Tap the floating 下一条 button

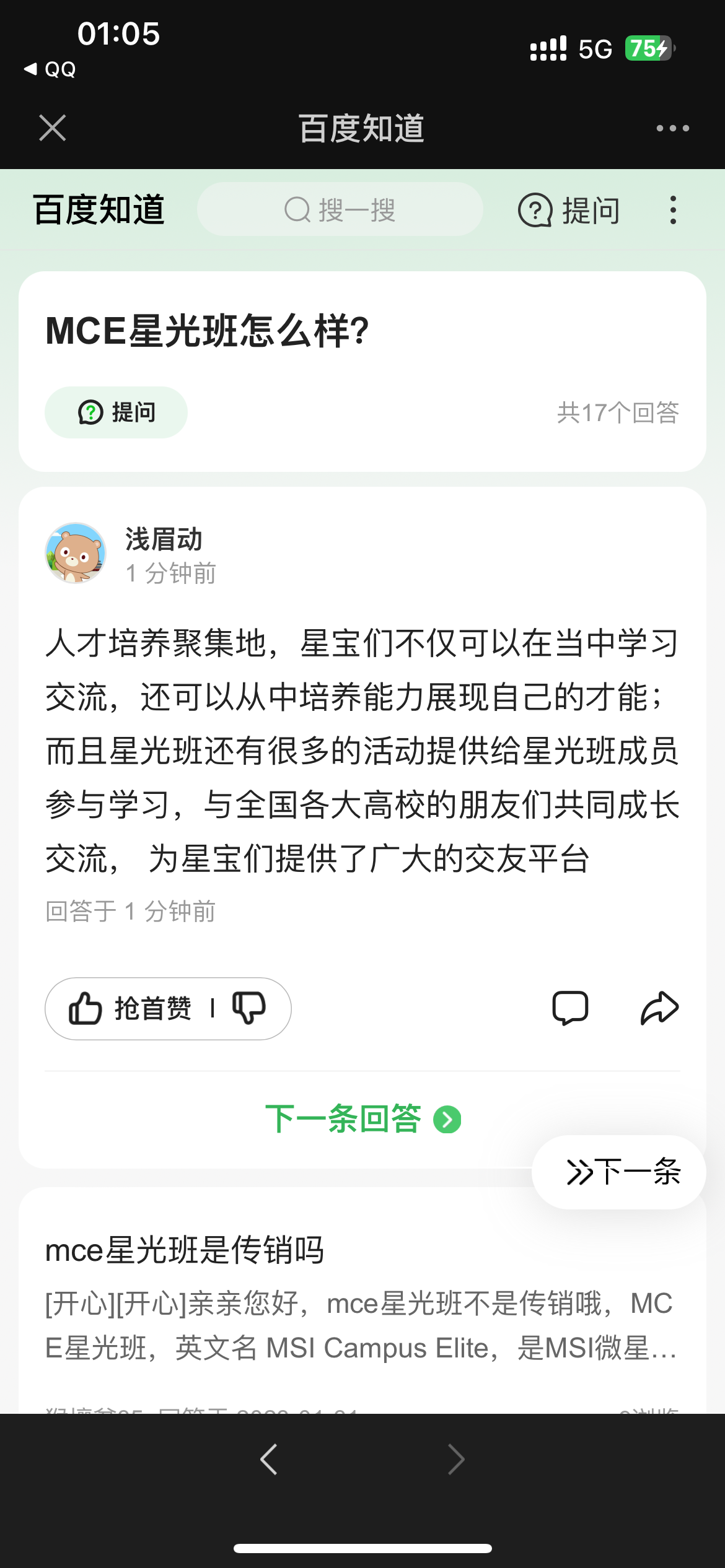pos(620,1172)
